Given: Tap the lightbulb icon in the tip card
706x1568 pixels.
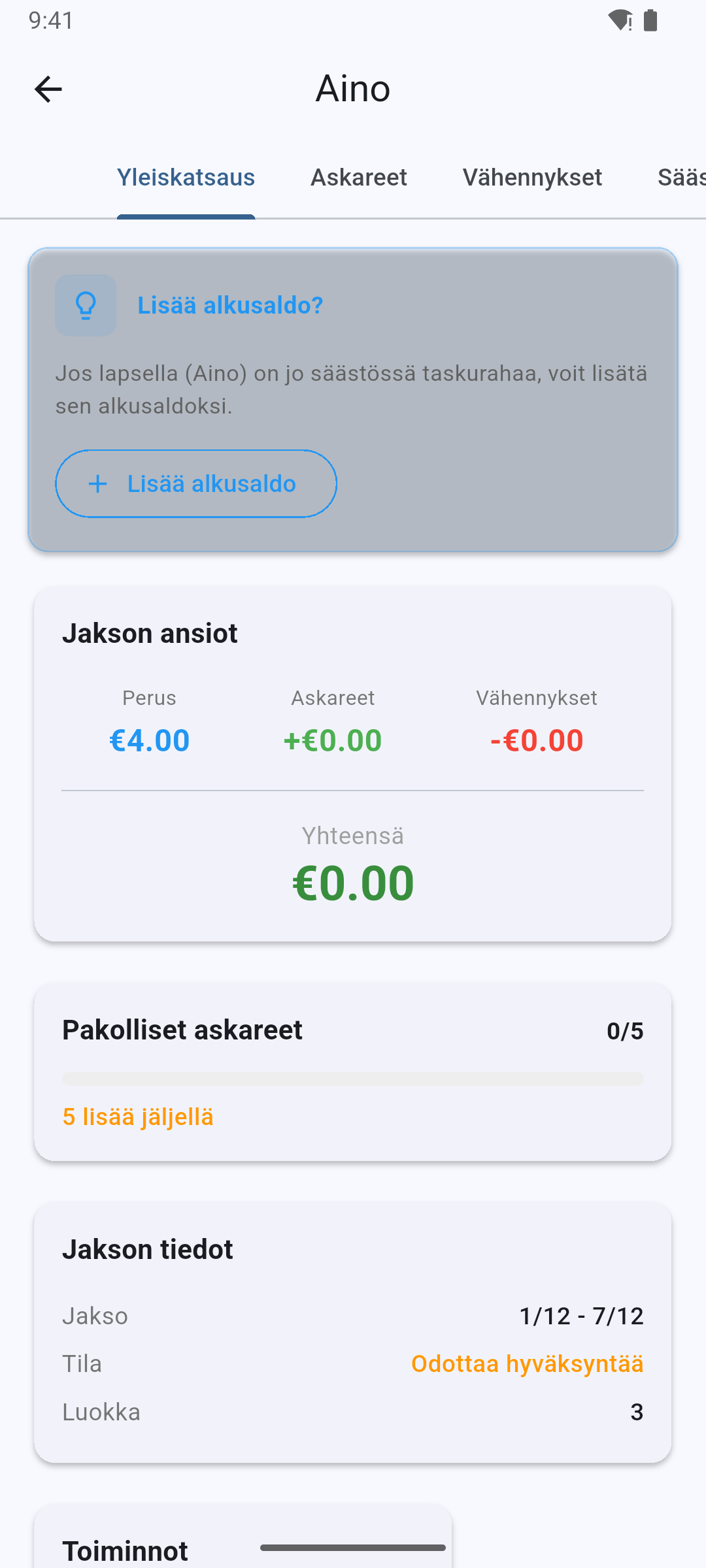Looking at the screenshot, I should point(85,304).
